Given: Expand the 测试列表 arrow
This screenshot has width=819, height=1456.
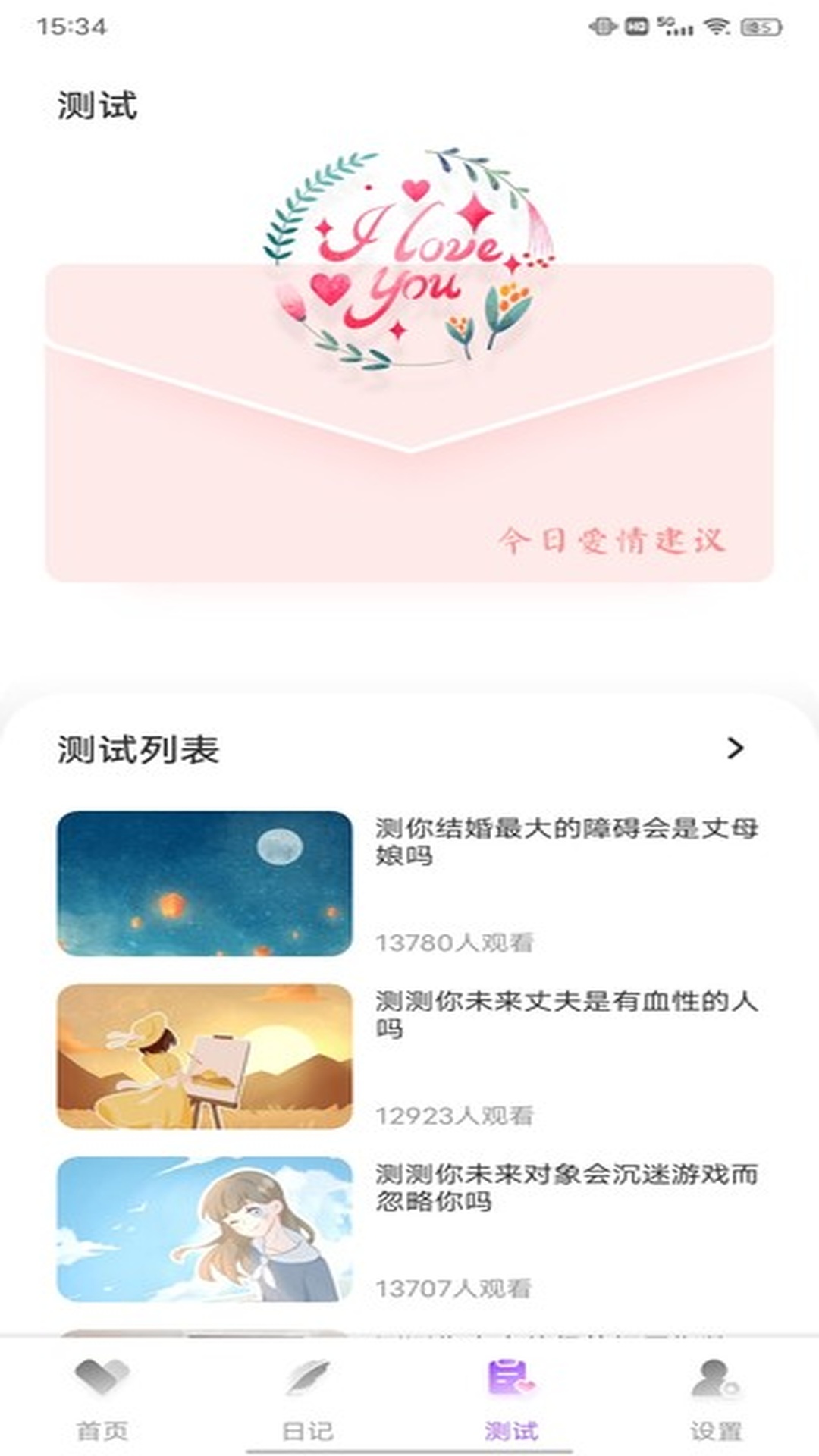Looking at the screenshot, I should click(735, 748).
